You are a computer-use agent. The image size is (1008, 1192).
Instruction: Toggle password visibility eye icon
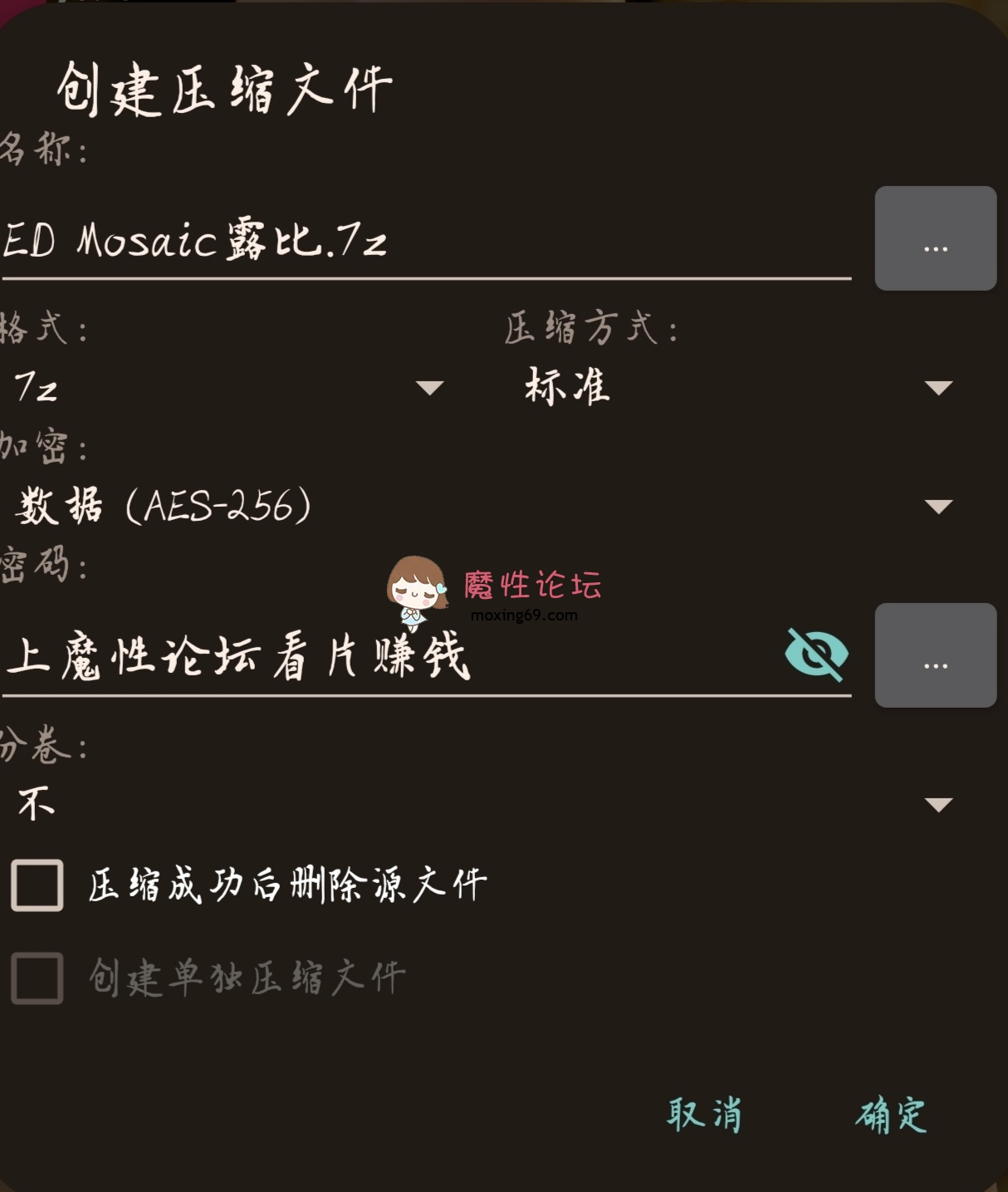tap(816, 654)
